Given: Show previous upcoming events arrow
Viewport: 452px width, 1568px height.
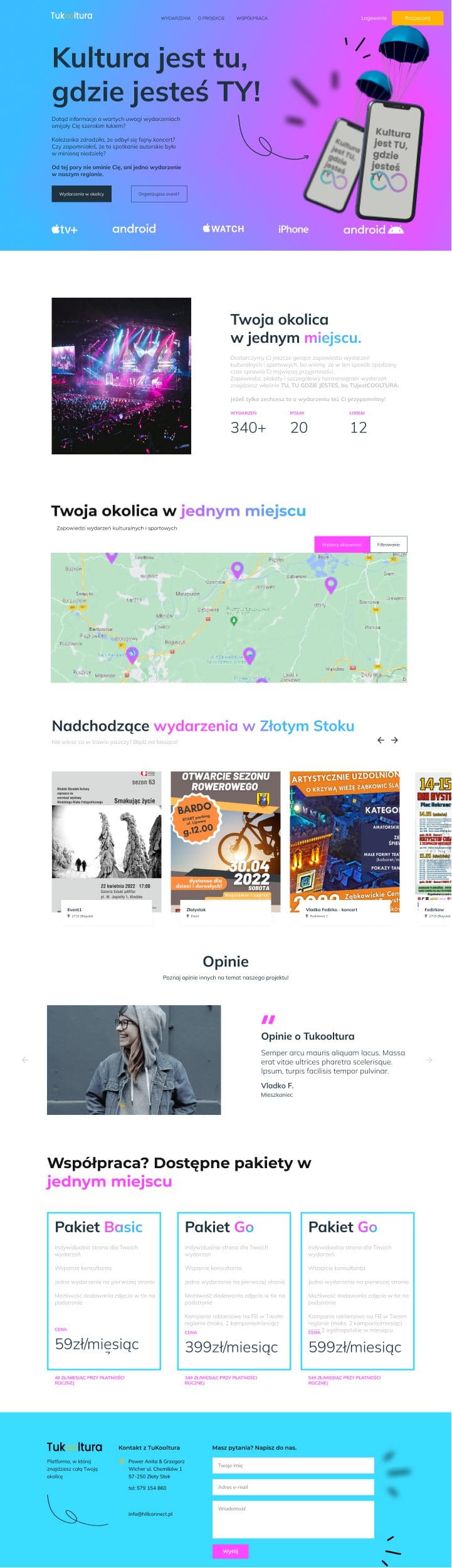Looking at the screenshot, I should [381, 740].
